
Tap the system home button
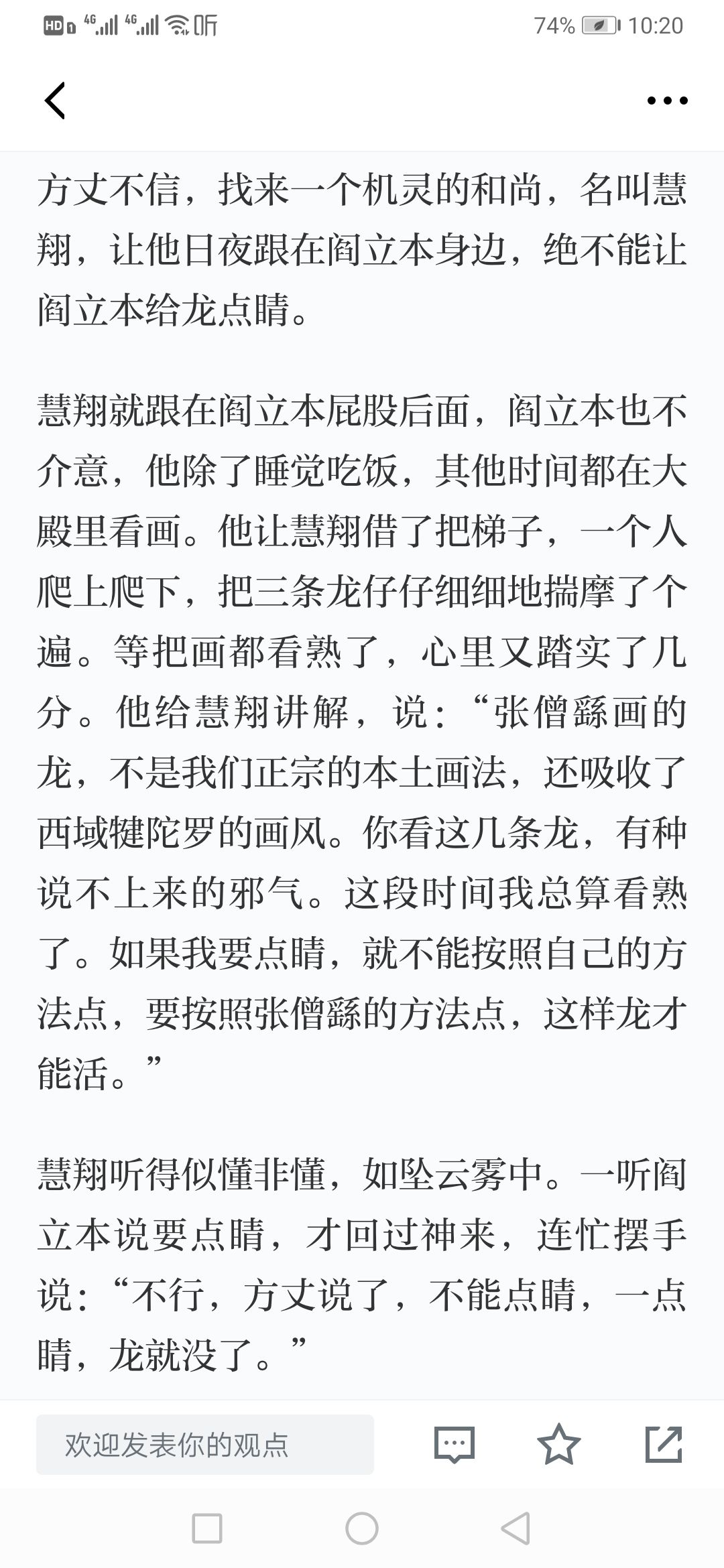click(x=362, y=1528)
